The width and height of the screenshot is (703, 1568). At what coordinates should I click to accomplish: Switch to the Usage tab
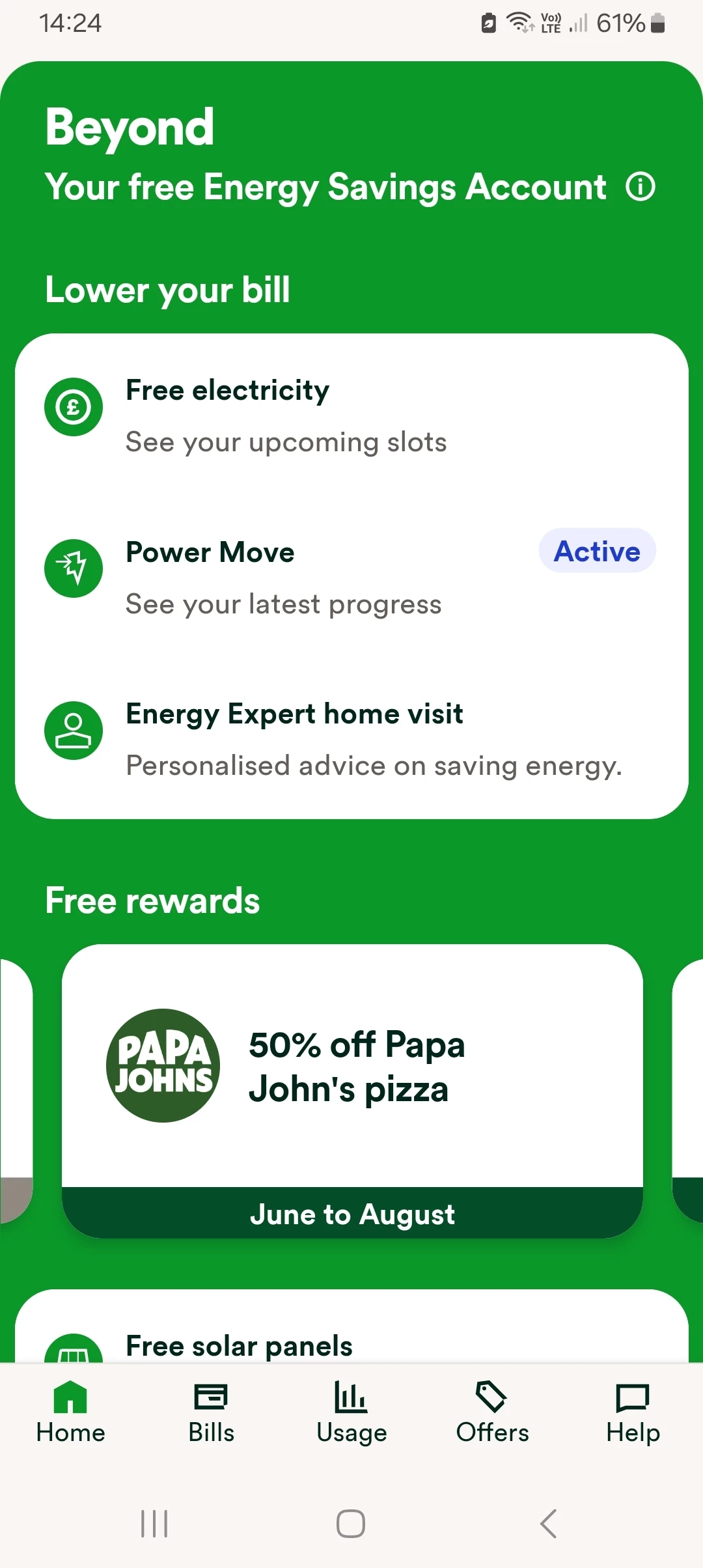(x=351, y=1412)
